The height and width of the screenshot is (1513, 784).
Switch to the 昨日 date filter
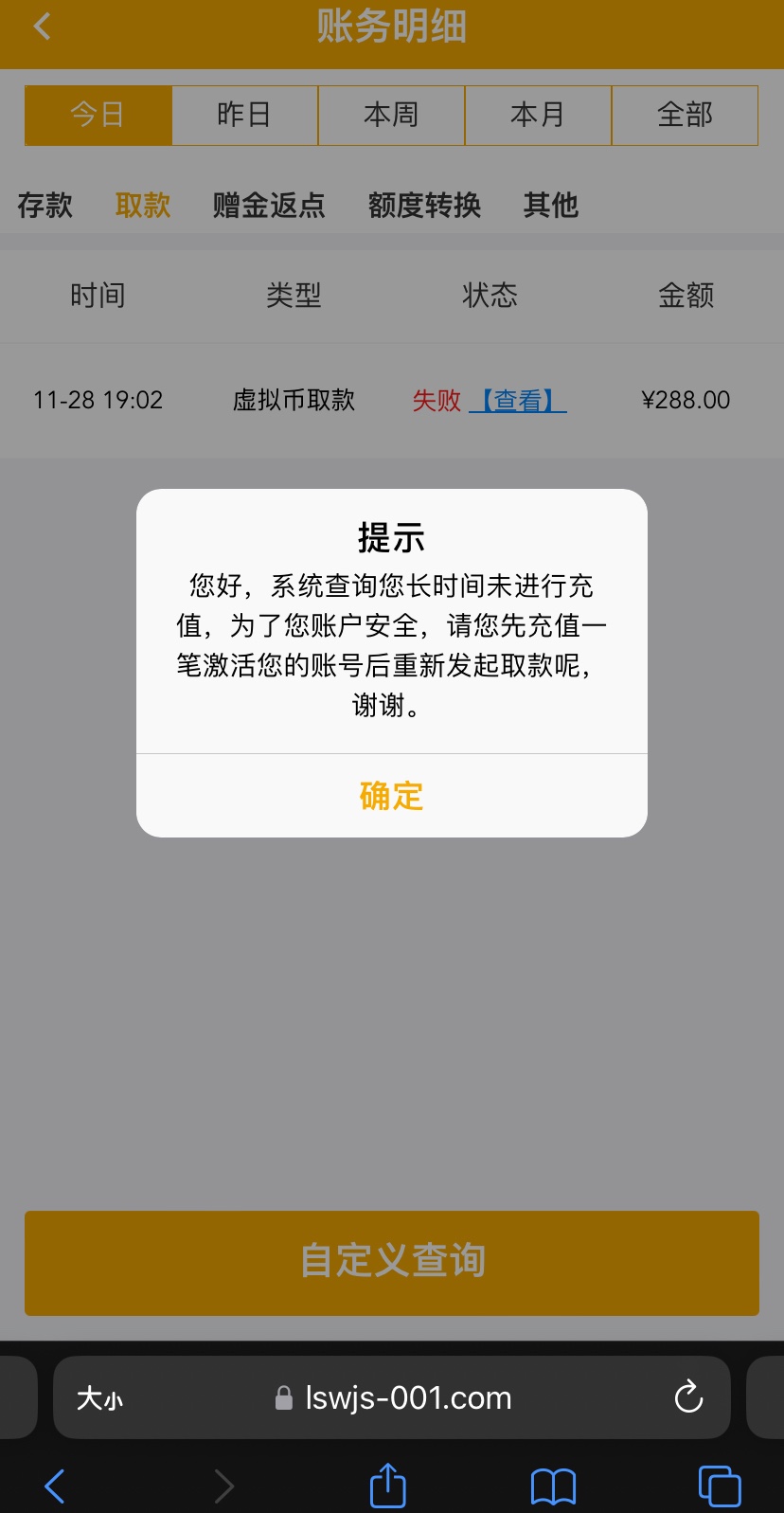pos(244,115)
